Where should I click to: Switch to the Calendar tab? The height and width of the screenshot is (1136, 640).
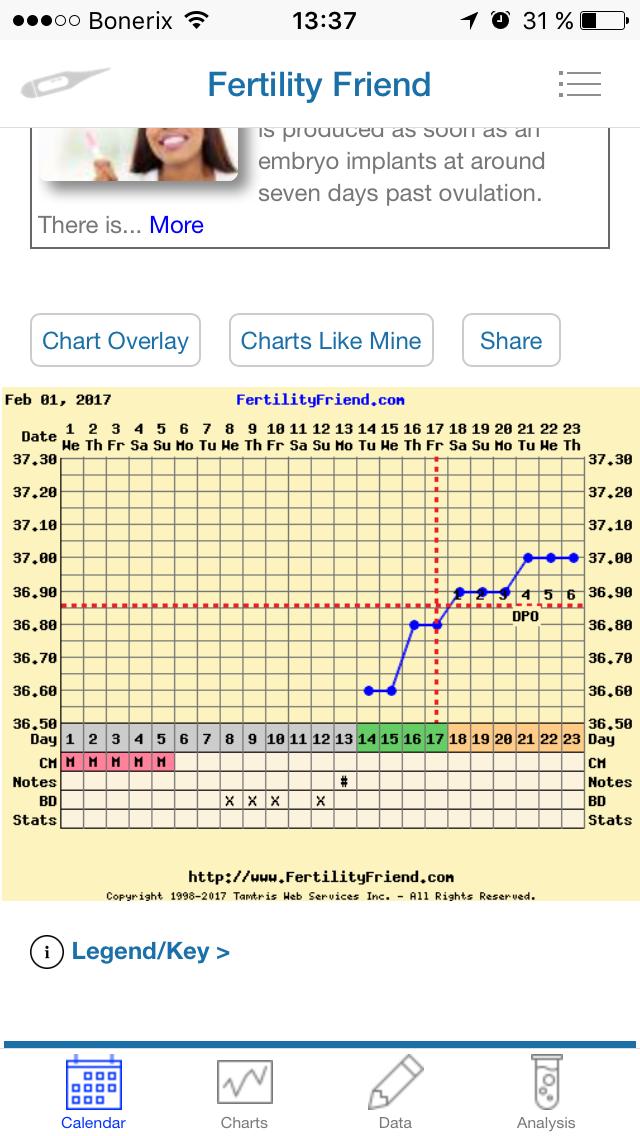93,1092
